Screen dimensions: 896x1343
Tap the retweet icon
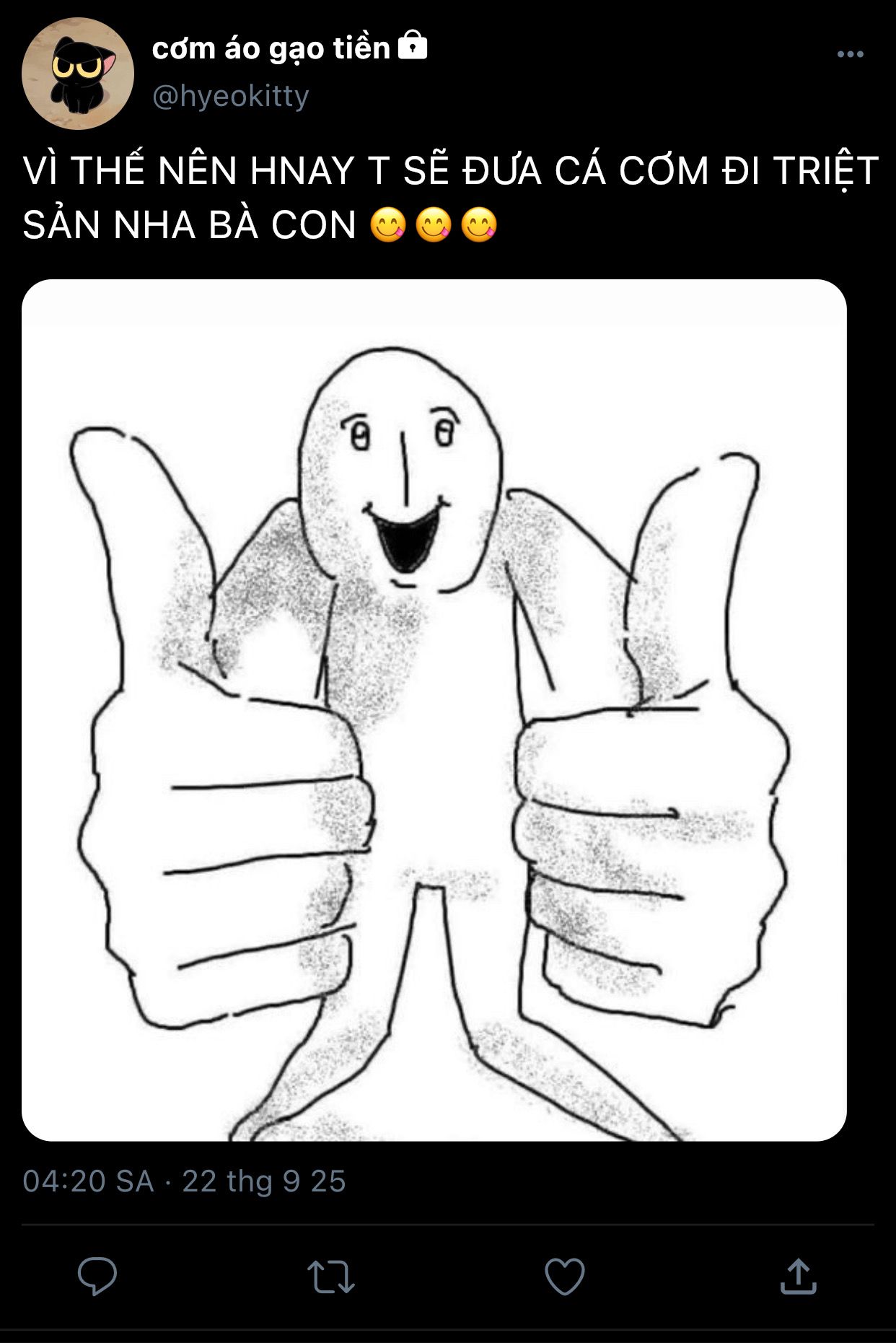pos(330,1275)
